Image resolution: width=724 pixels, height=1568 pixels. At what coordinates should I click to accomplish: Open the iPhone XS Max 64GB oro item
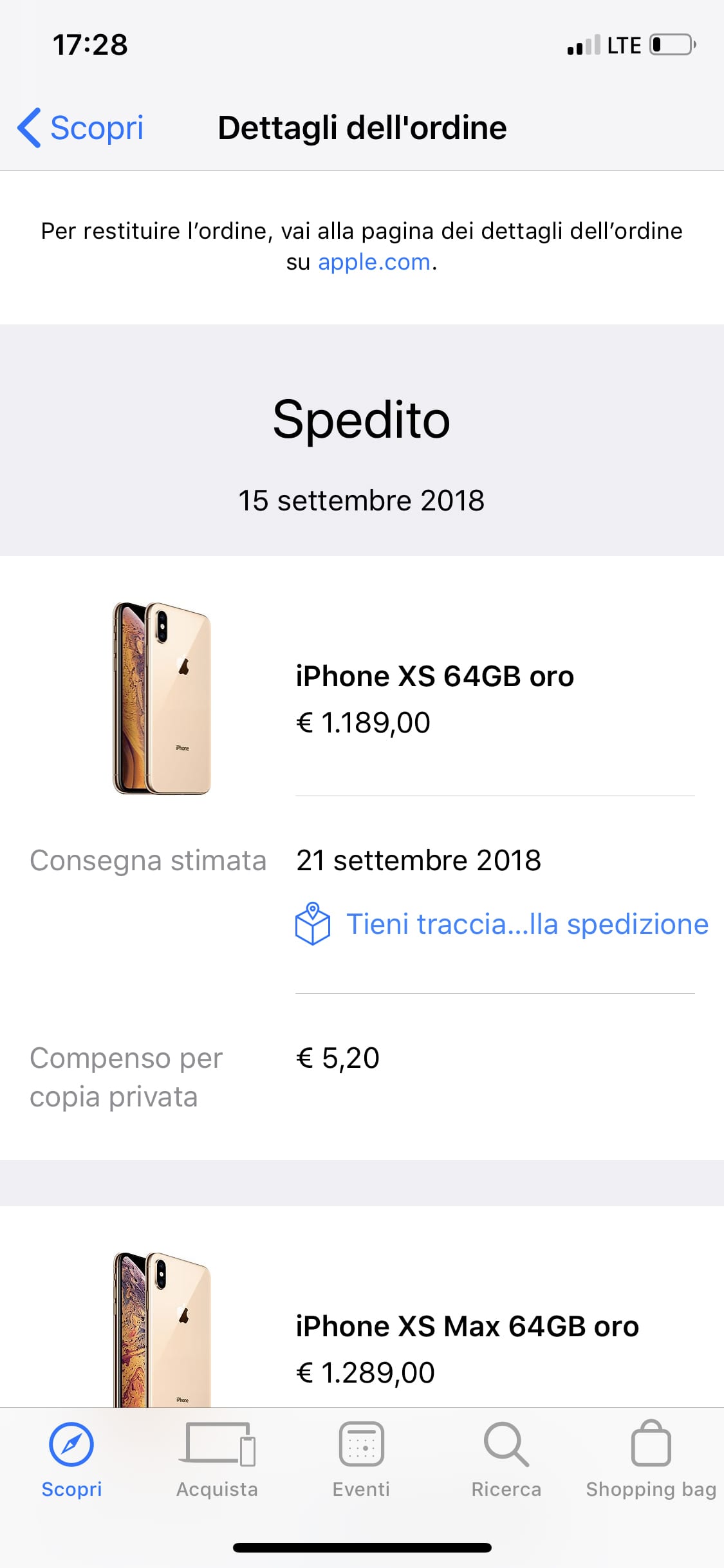coord(467,1327)
